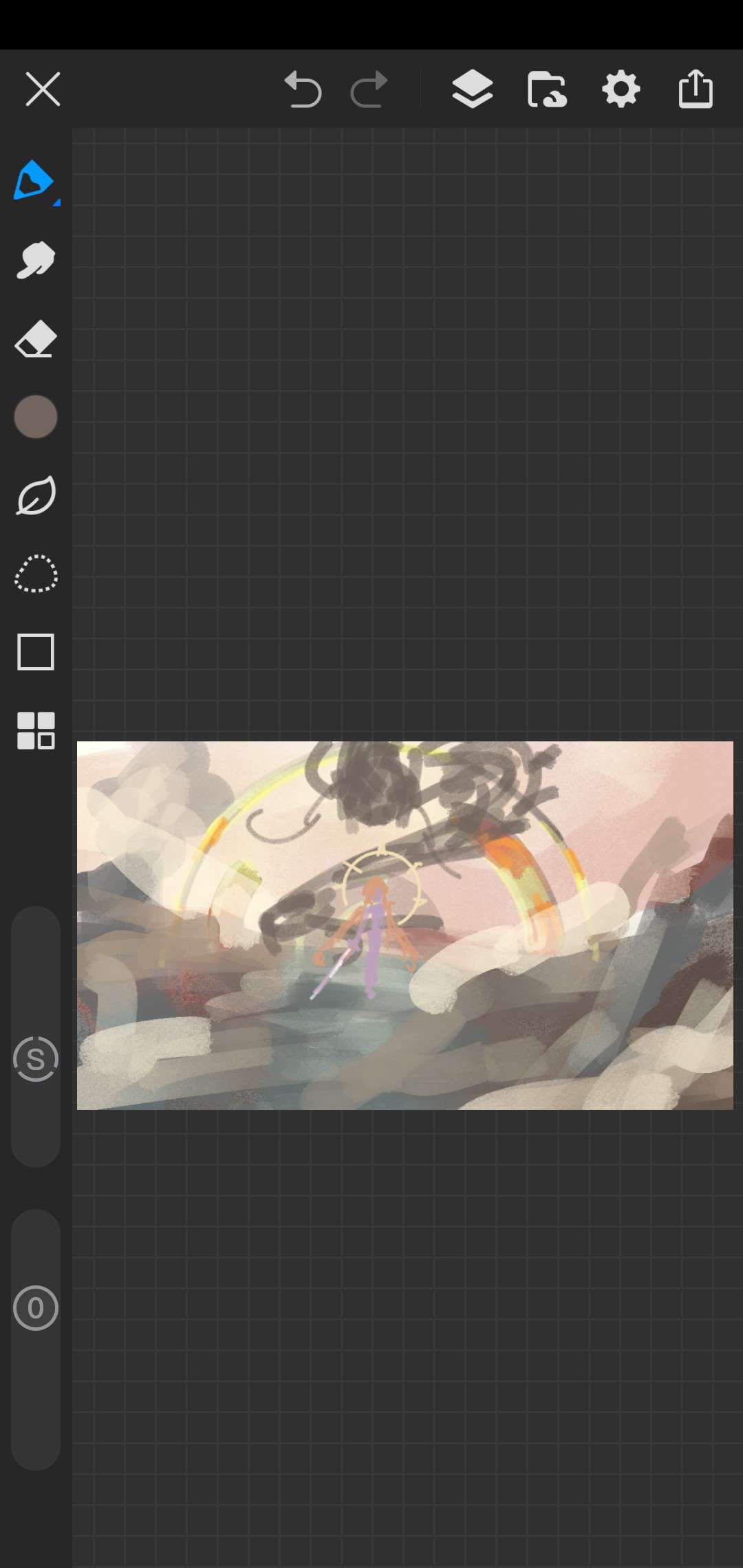Image resolution: width=743 pixels, height=1568 pixels.
Task: Share or export the artwork
Action: tap(696, 89)
